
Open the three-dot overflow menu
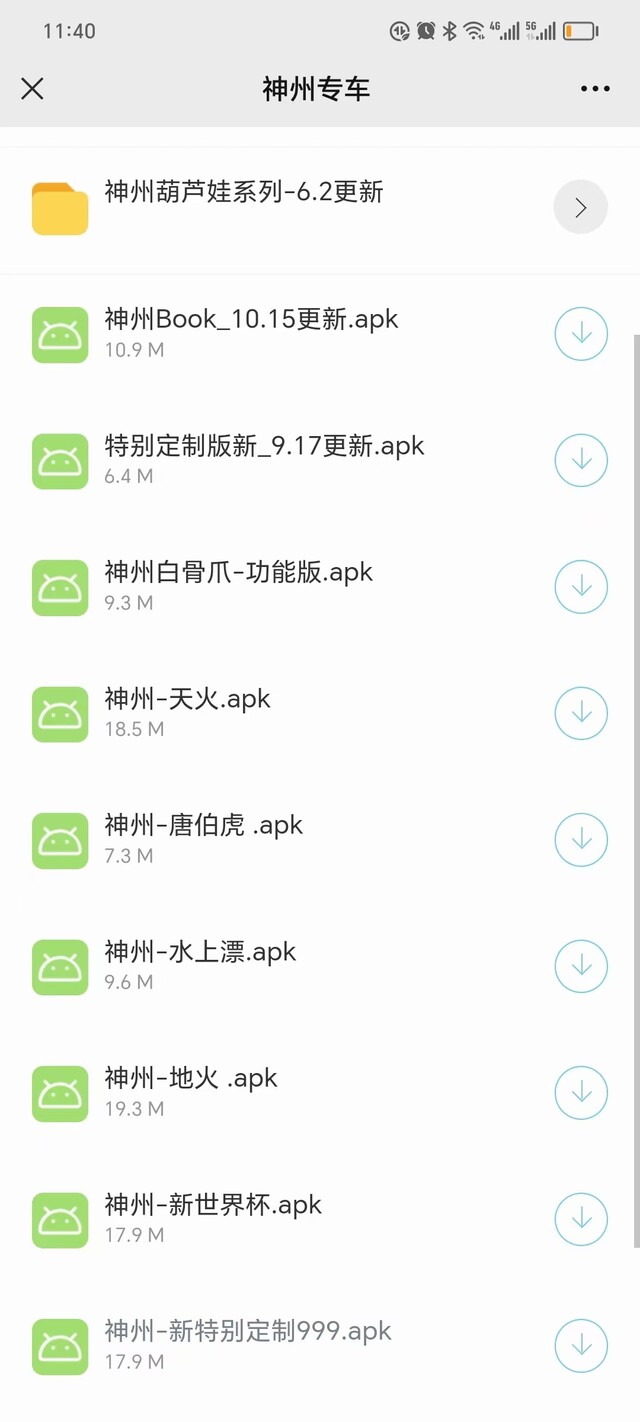click(595, 89)
